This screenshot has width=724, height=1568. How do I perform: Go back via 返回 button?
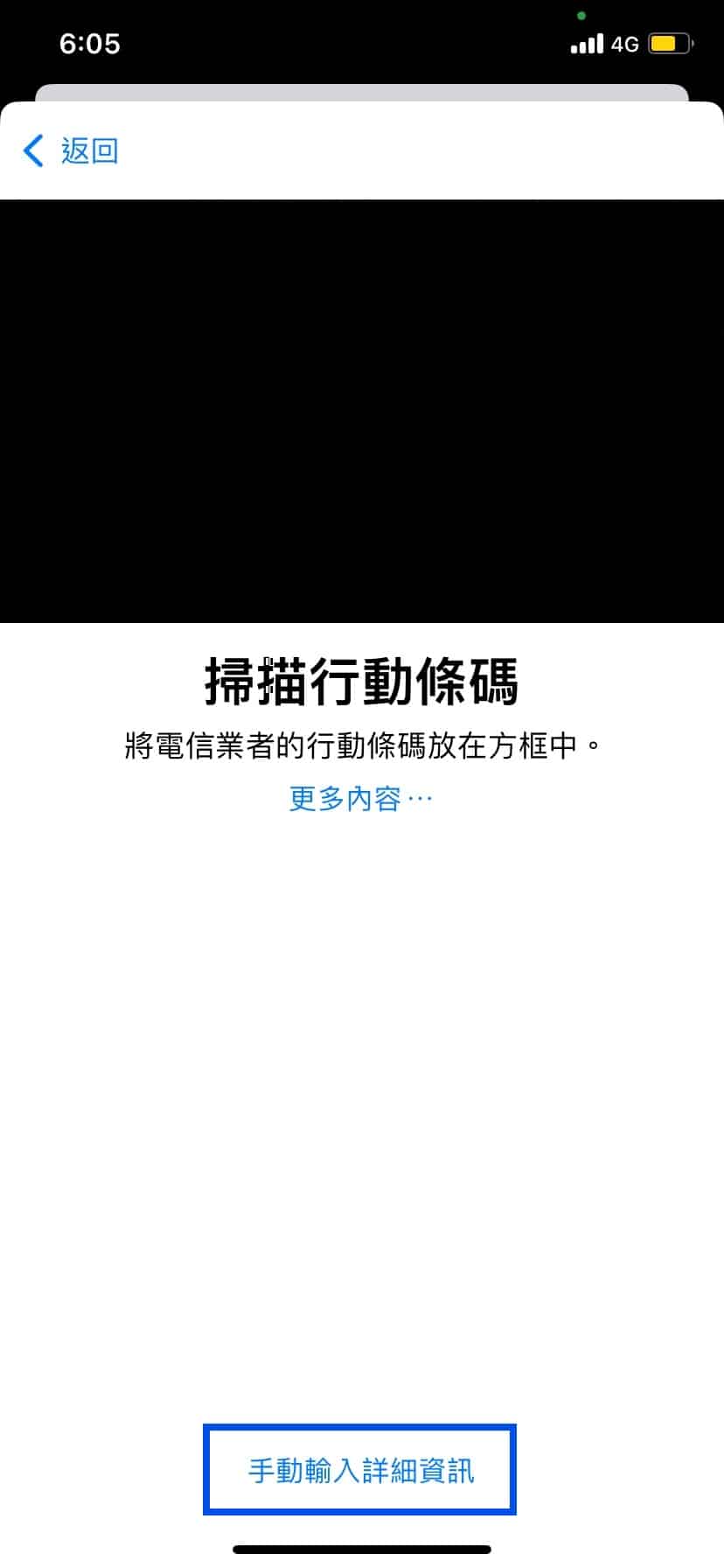pyautogui.click(x=72, y=150)
